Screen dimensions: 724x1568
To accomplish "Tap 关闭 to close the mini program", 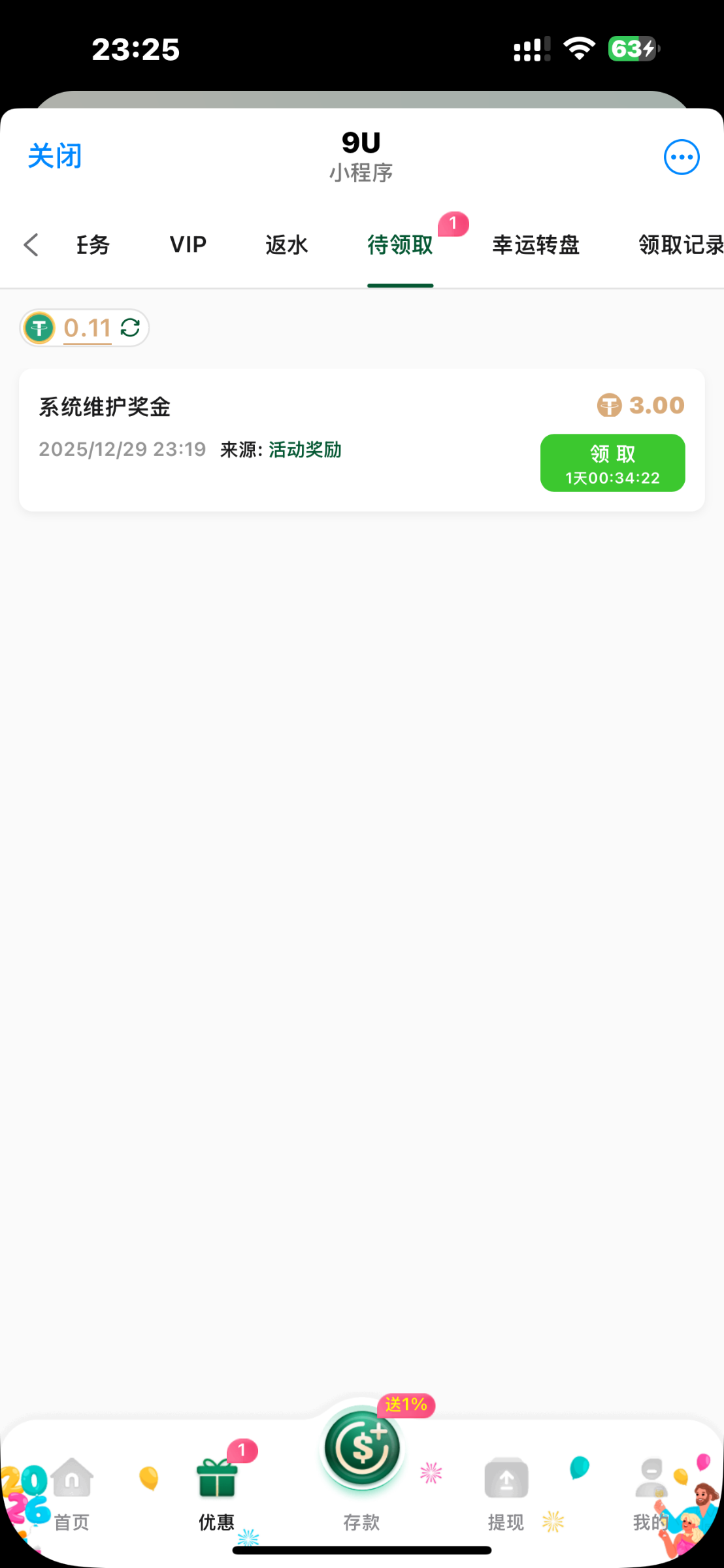I will [55, 157].
